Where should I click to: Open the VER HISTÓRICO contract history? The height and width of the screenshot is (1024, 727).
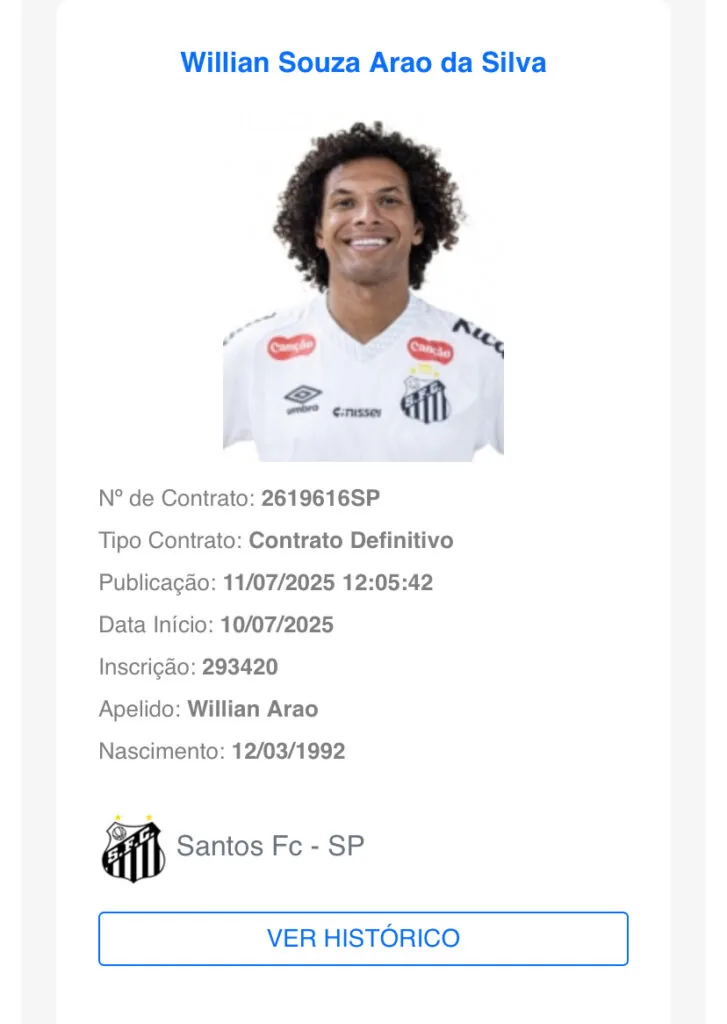coord(363,938)
